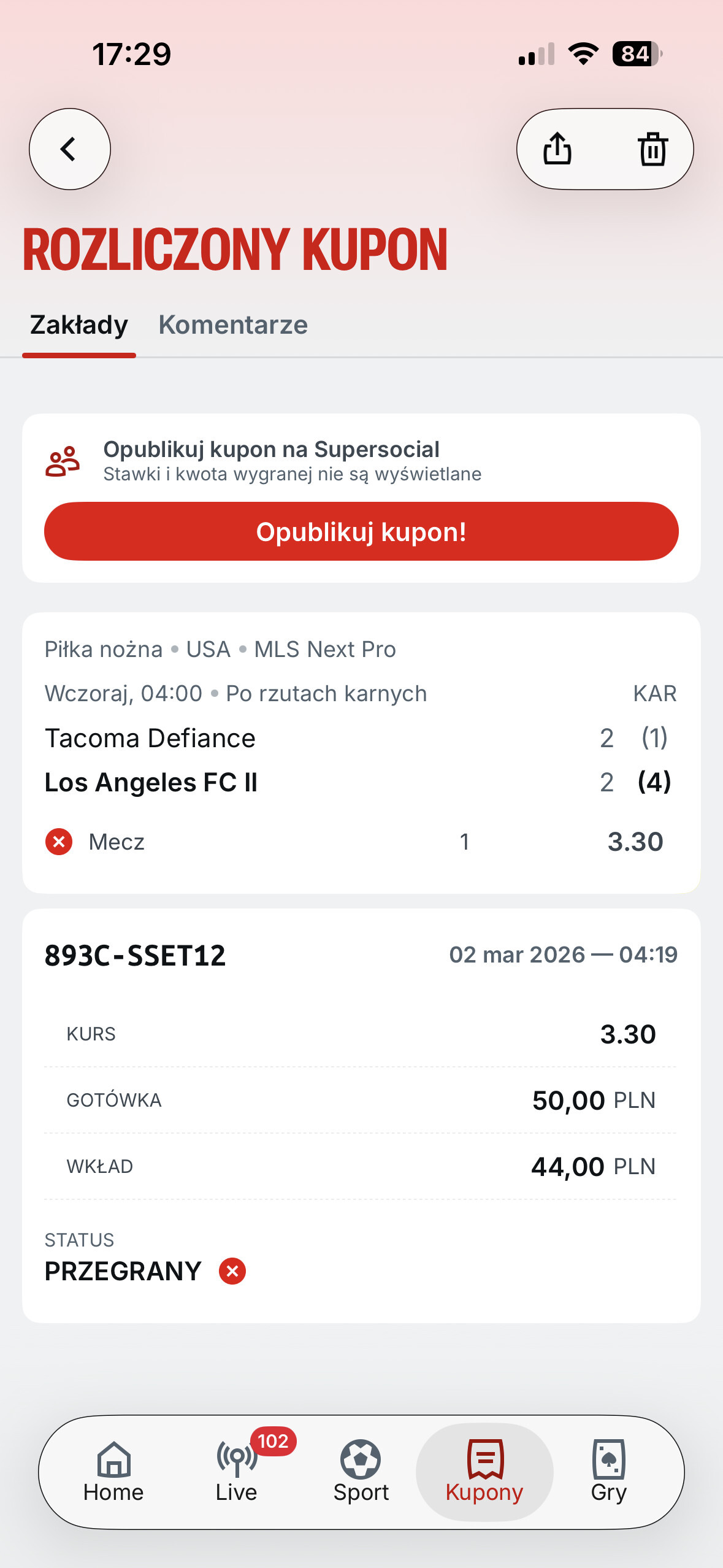Tap the Opublikuj kupon! button
Image resolution: width=723 pixels, height=1568 pixels.
(x=361, y=531)
